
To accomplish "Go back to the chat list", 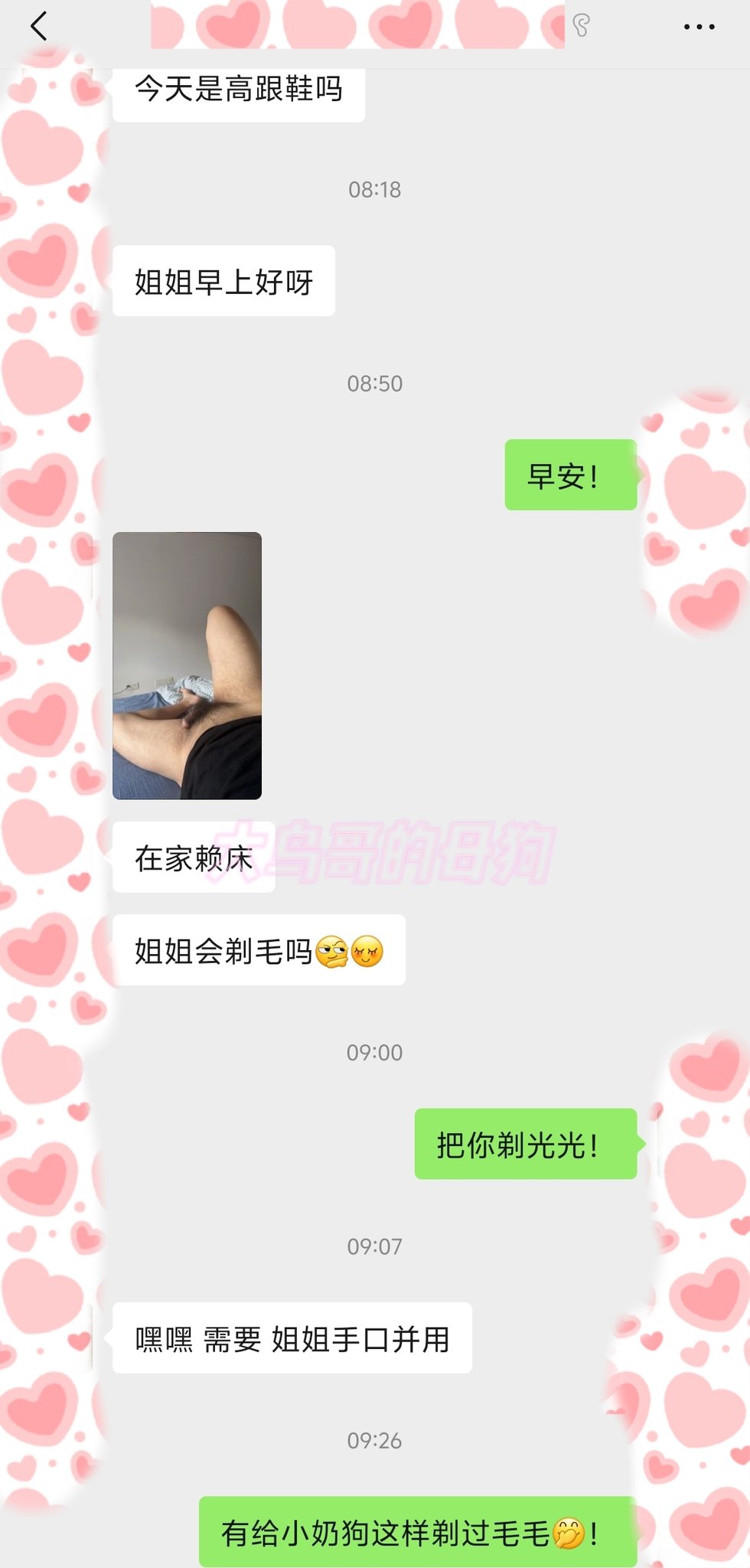I will point(38,26).
